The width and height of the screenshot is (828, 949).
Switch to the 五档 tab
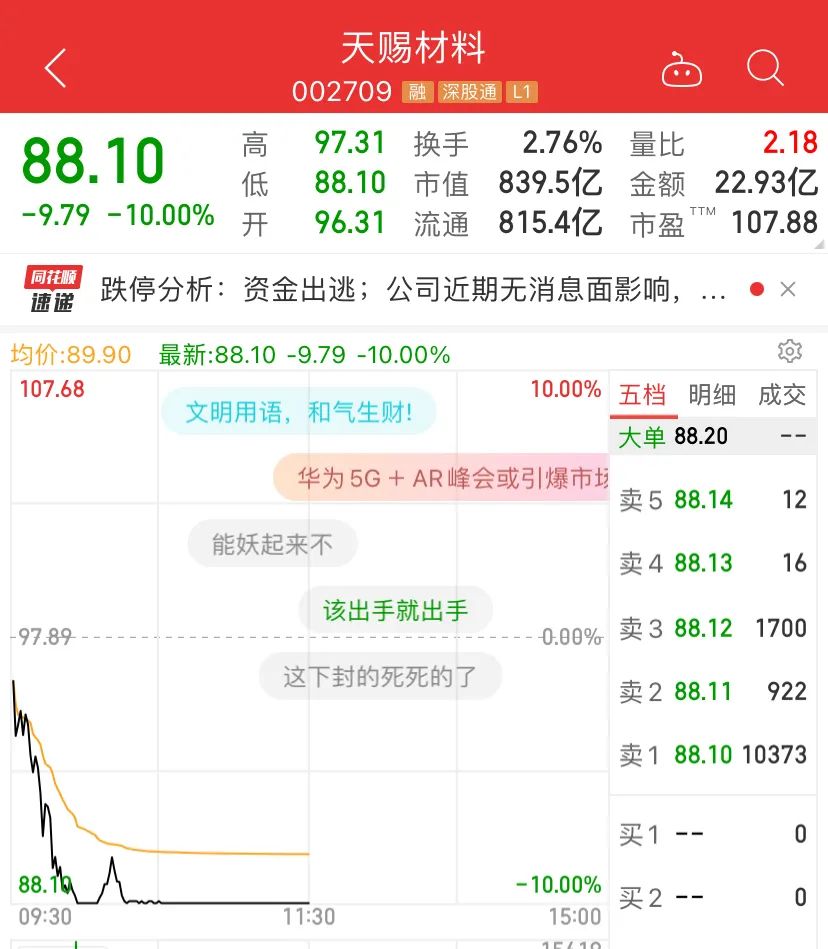642,394
